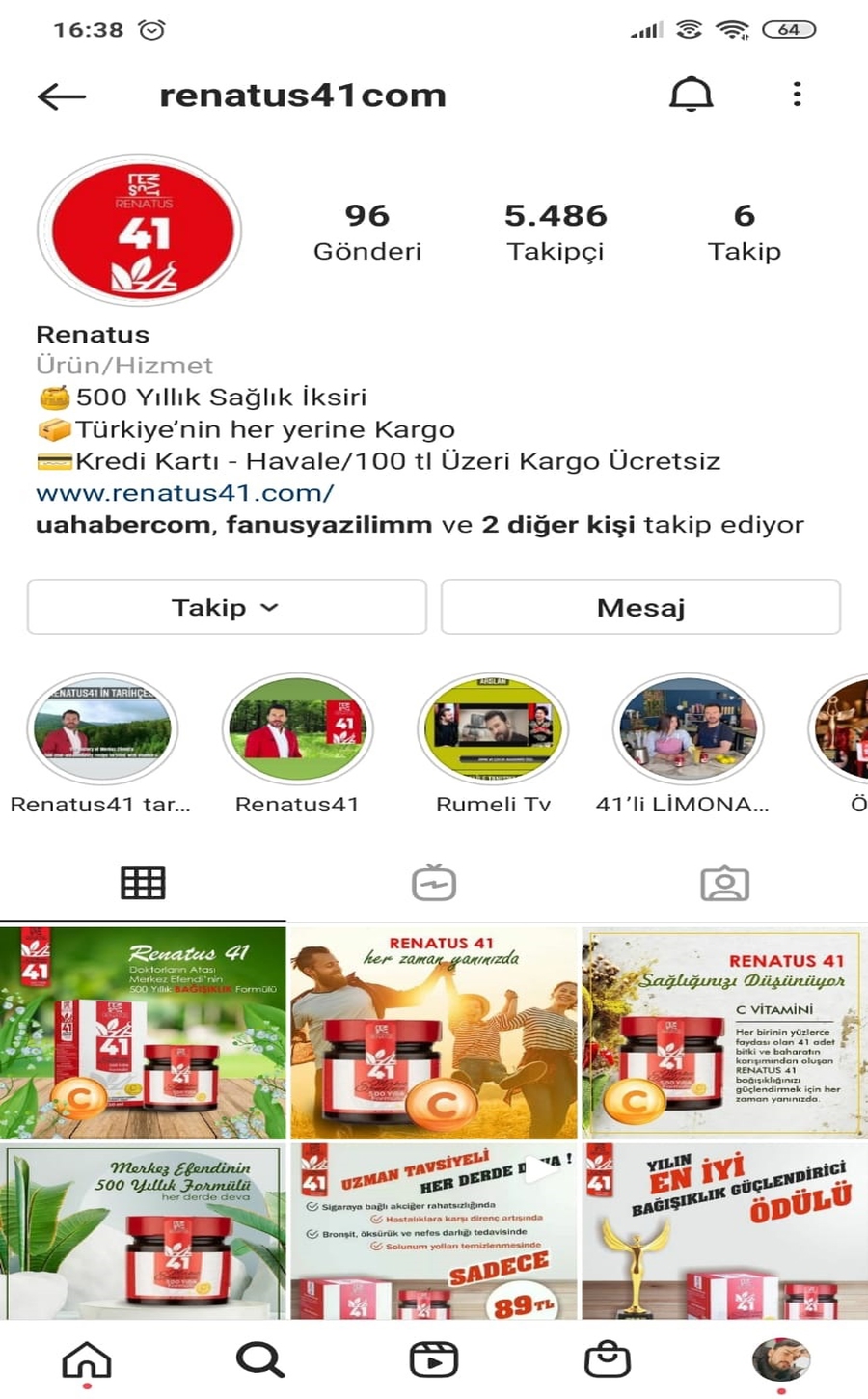The width and height of the screenshot is (868, 1399).
Task: Open the search and explore tab
Action: [x=260, y=1359]
